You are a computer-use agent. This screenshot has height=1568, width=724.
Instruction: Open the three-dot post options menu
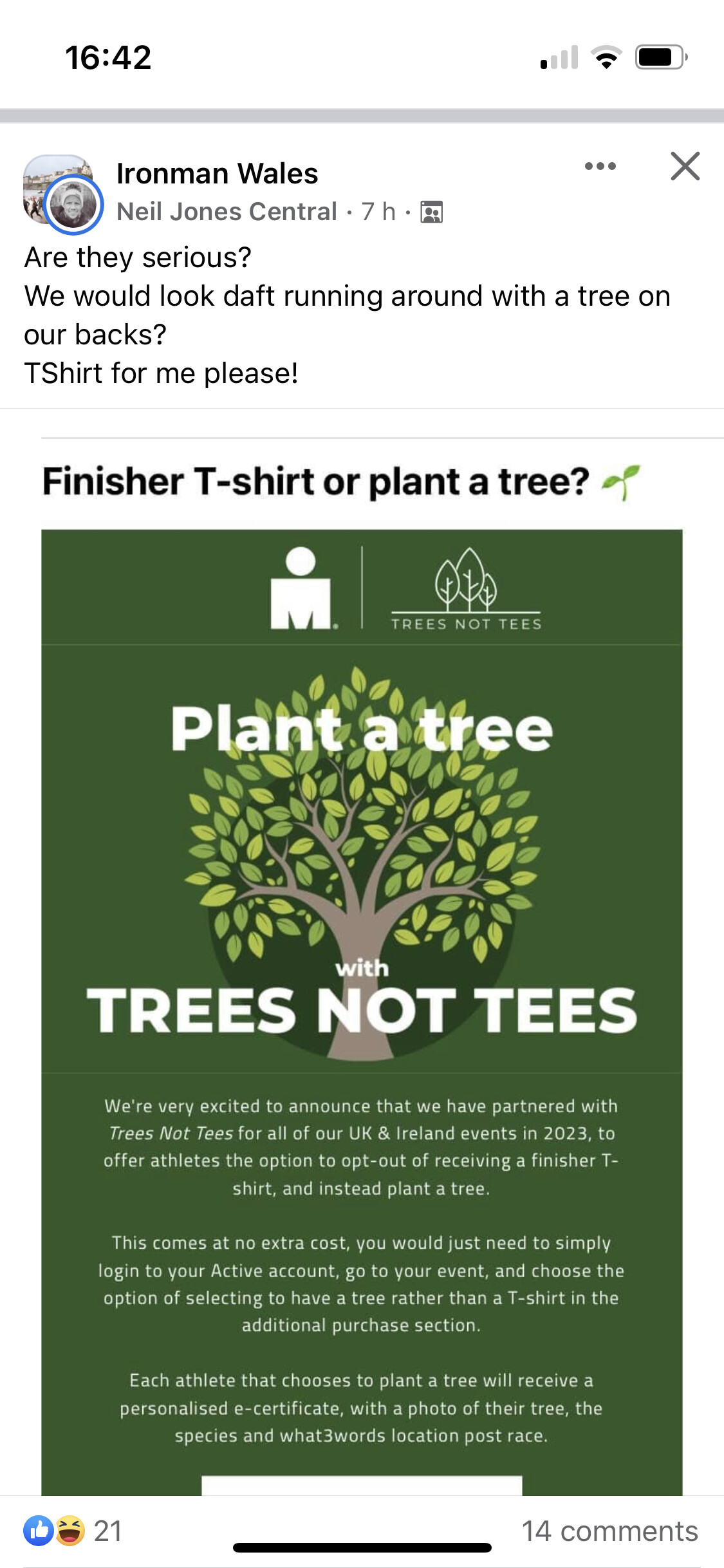click(x=600, y=166)
